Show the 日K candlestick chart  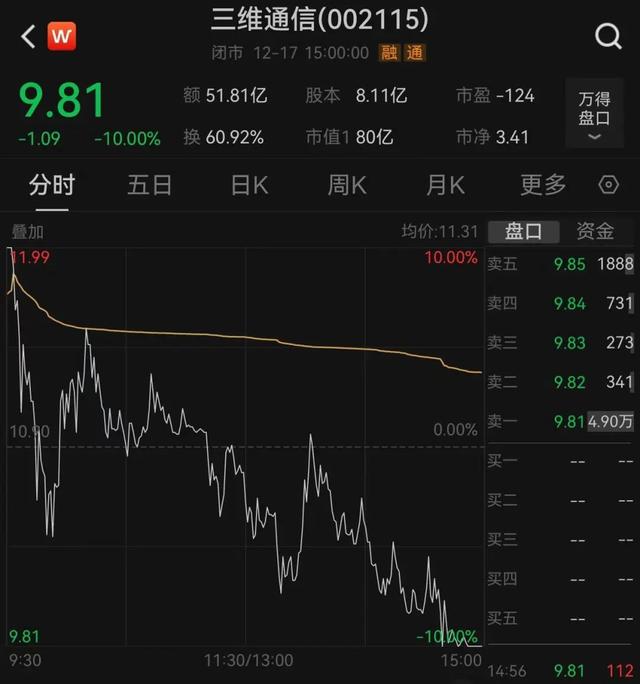(249, 185)
